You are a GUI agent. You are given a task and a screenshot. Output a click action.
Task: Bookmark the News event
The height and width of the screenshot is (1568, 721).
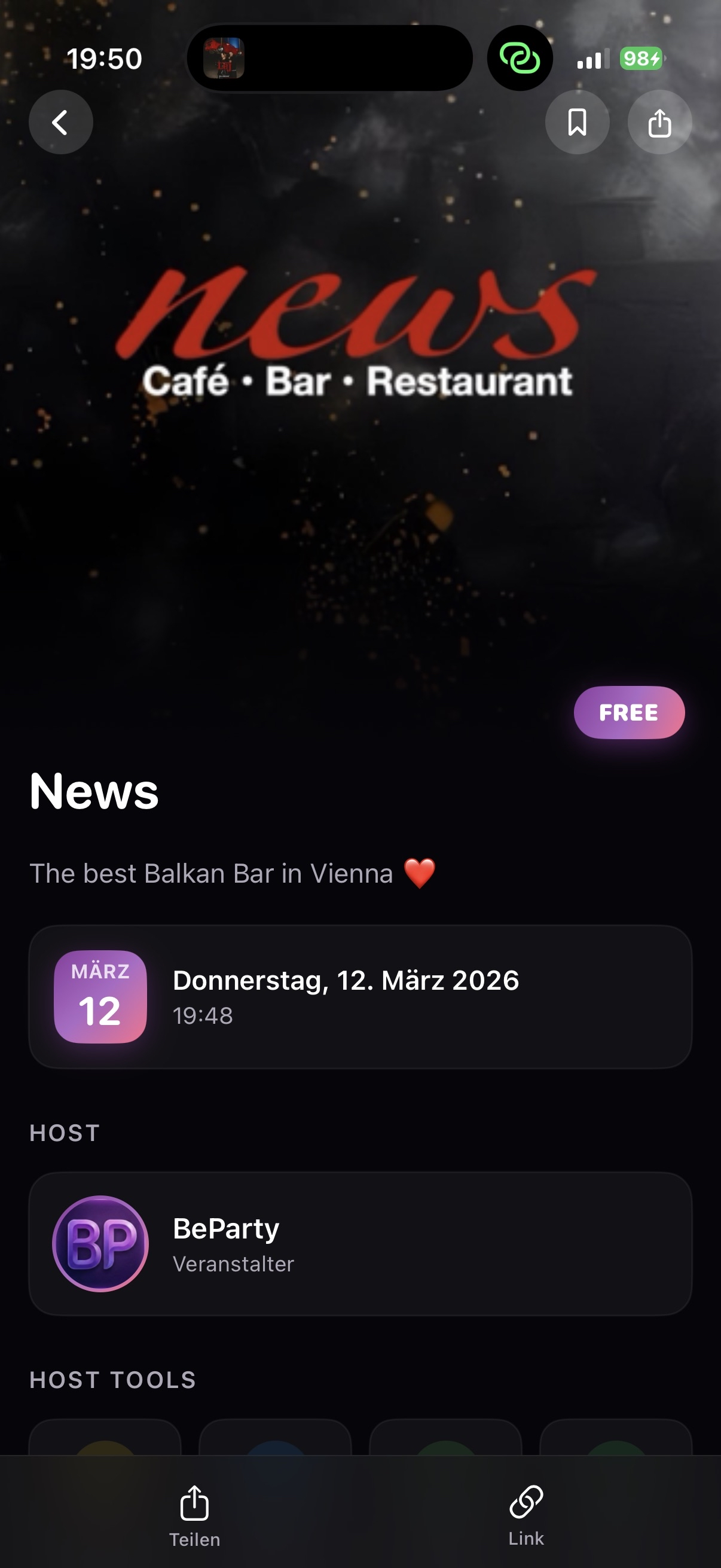click(x=577, y=123)
